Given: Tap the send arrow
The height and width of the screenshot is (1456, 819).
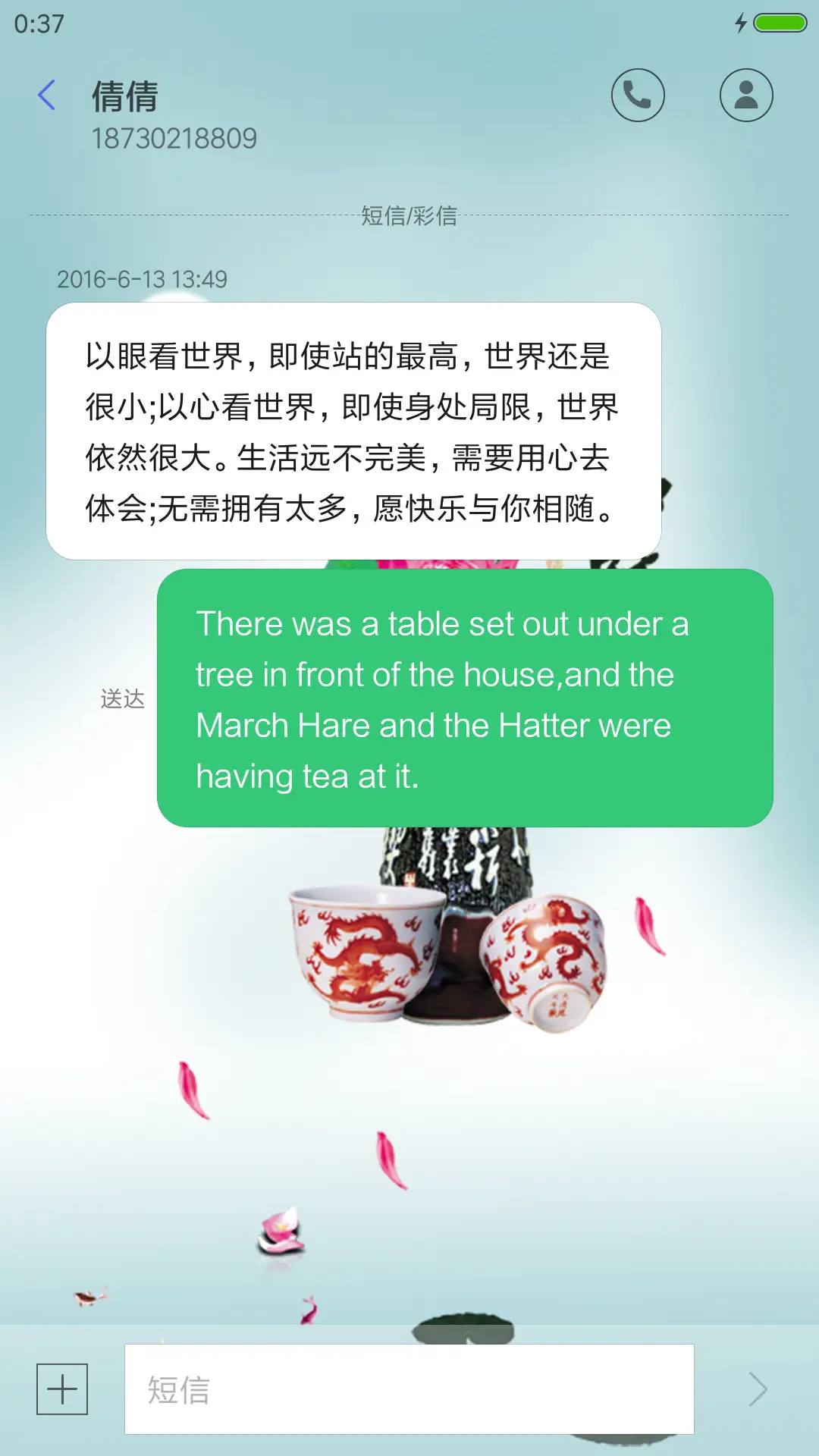Looking at the screenshot, I should pyautogui.click(x=758, y=1389).
